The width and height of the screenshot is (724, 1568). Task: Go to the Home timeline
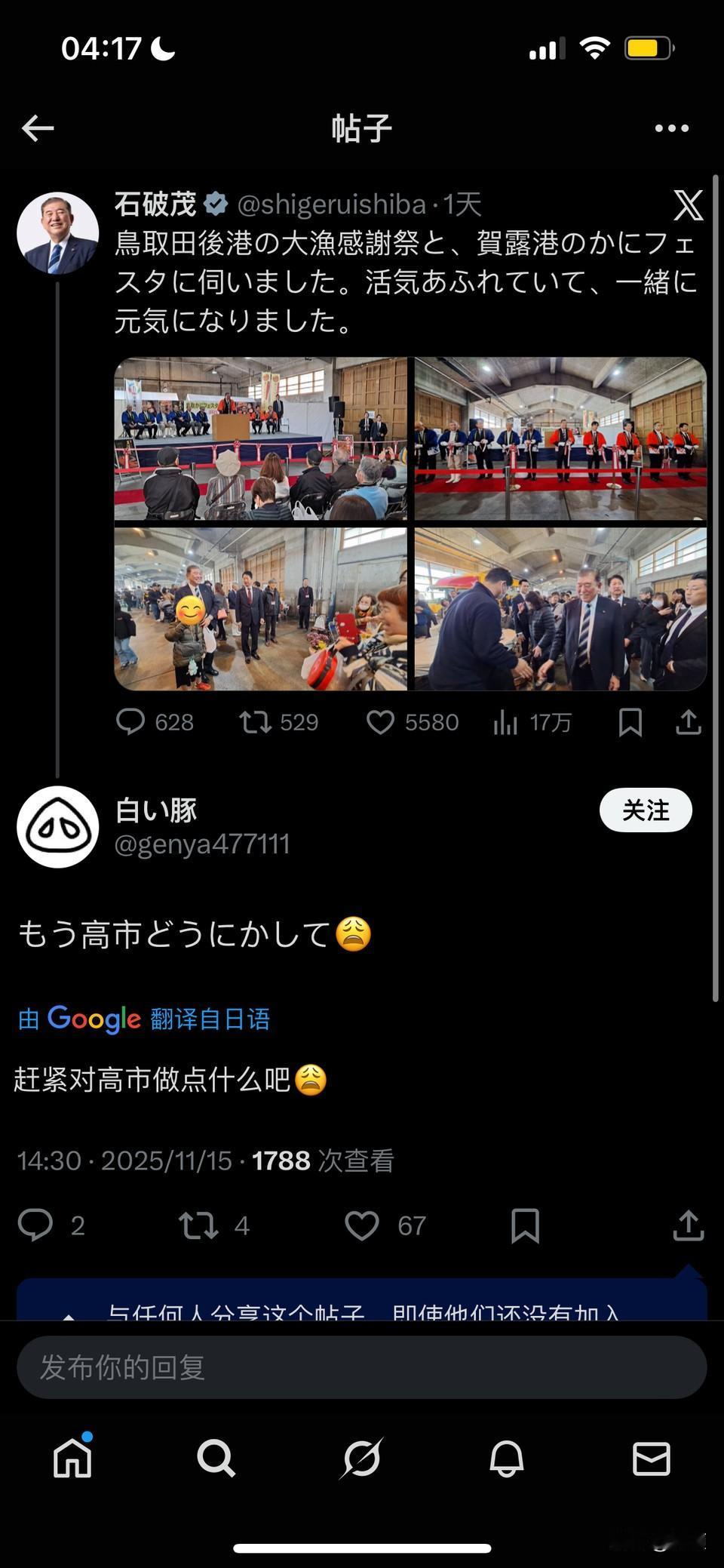click(71, 1459)
